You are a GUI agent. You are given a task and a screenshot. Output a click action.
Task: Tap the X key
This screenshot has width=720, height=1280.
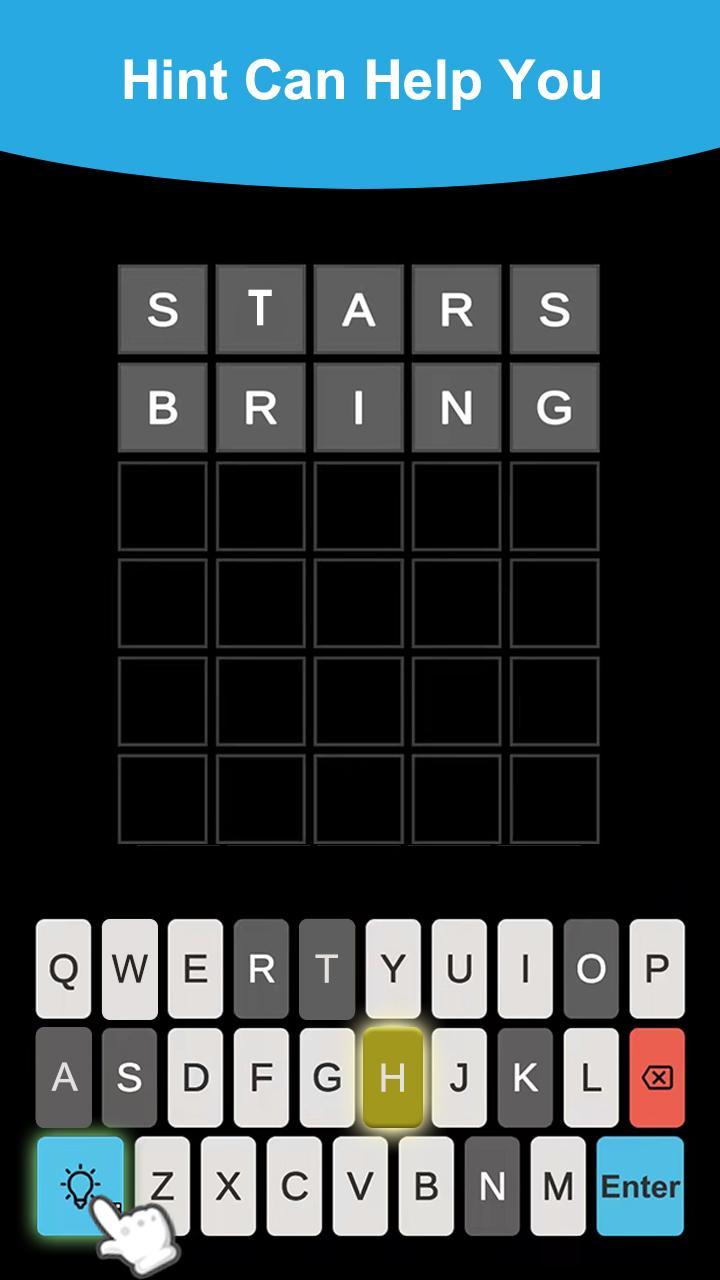228,1185
